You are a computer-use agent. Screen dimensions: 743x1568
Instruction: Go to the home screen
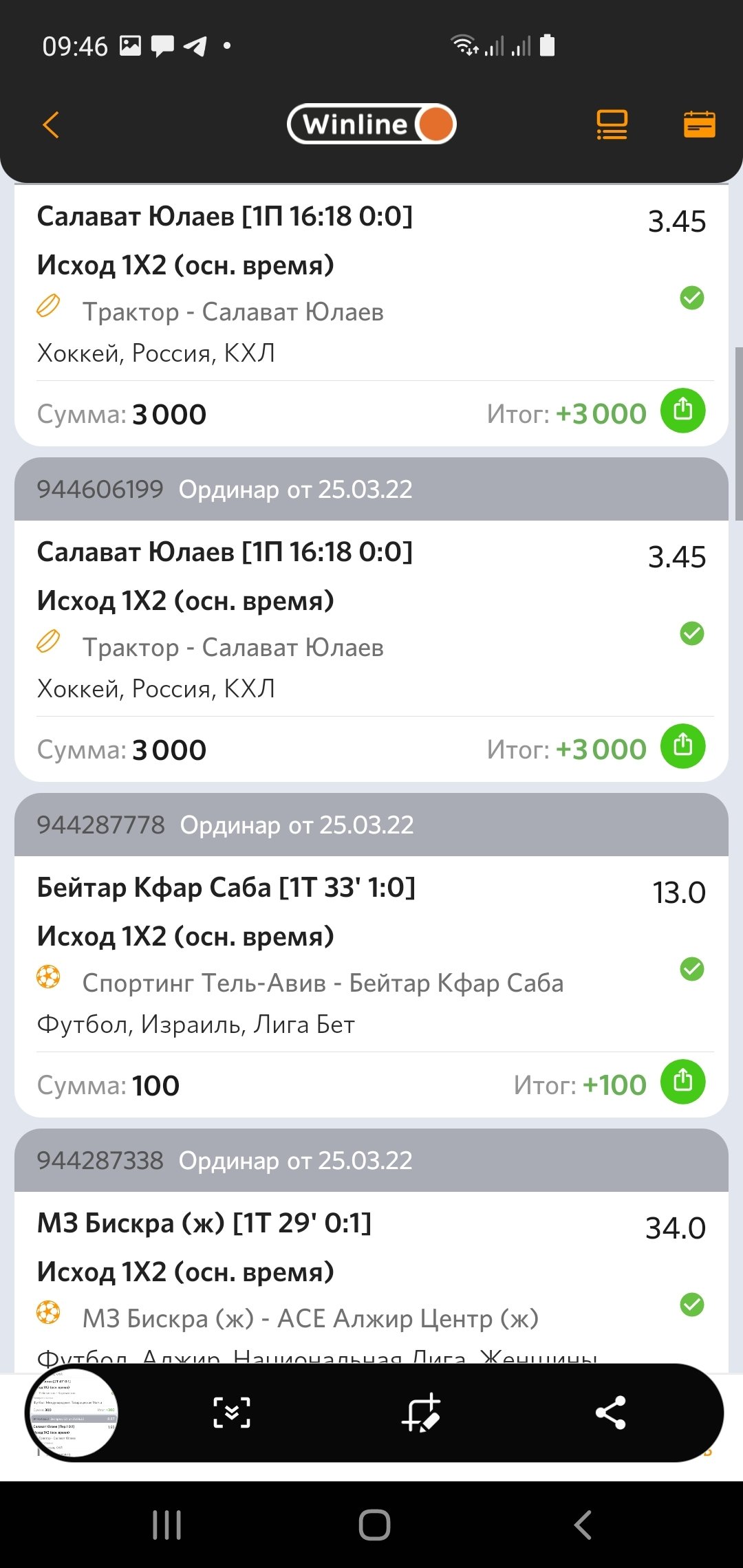[374, 1525]
